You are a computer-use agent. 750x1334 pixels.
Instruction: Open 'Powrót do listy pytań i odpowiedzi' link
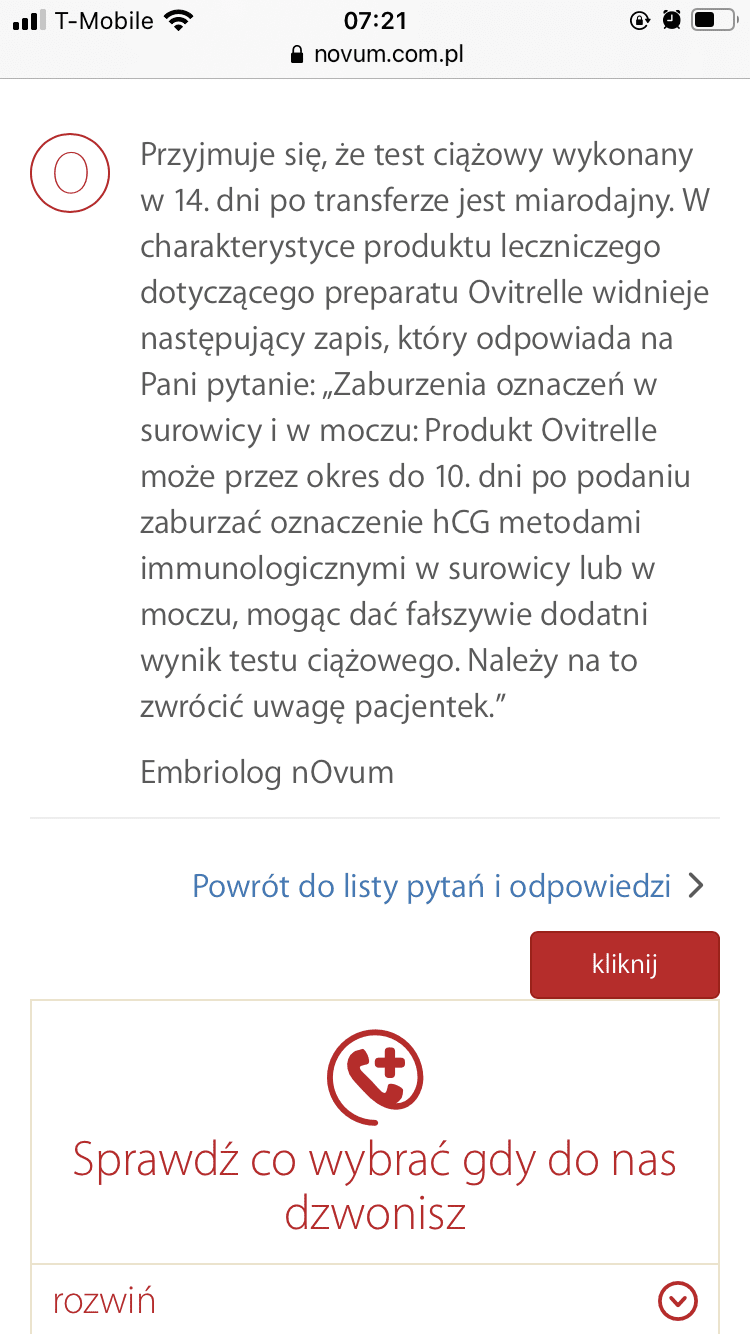tap(431, 886)
